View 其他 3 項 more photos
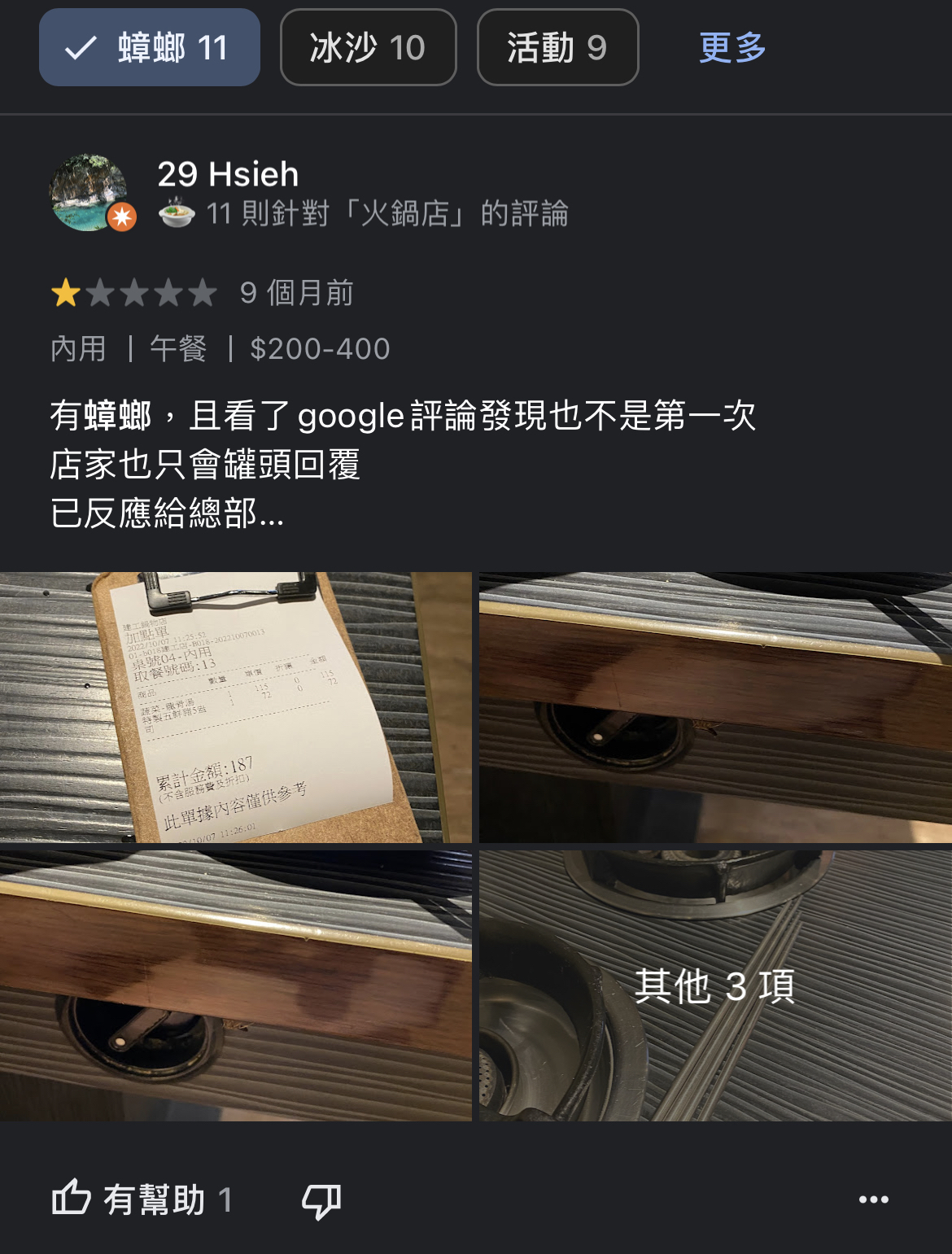Image resolution: width=952 pixels, height=1254 pixels. [x=715, y=985]
